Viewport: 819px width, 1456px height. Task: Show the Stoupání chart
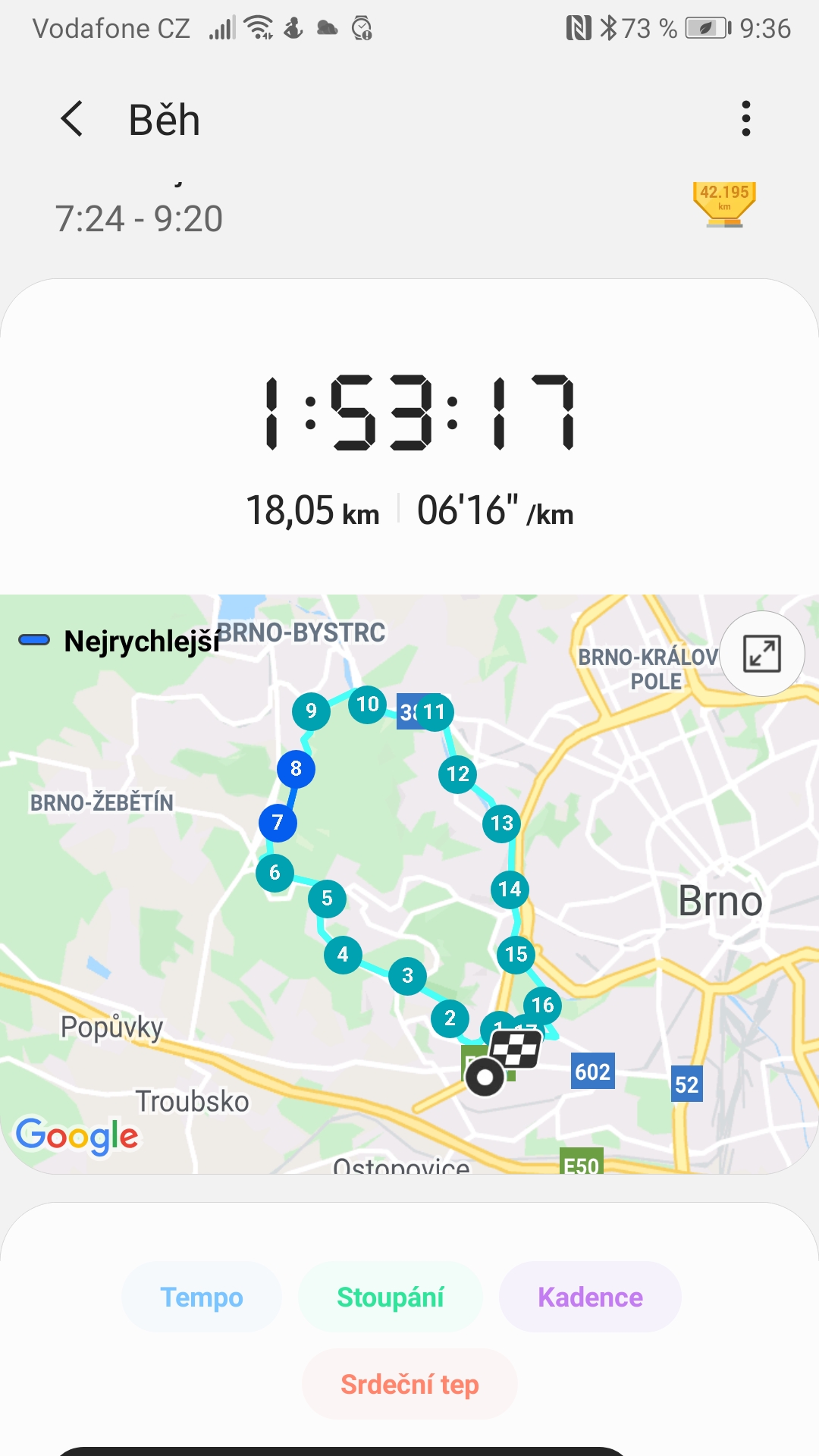[391, 1297]
